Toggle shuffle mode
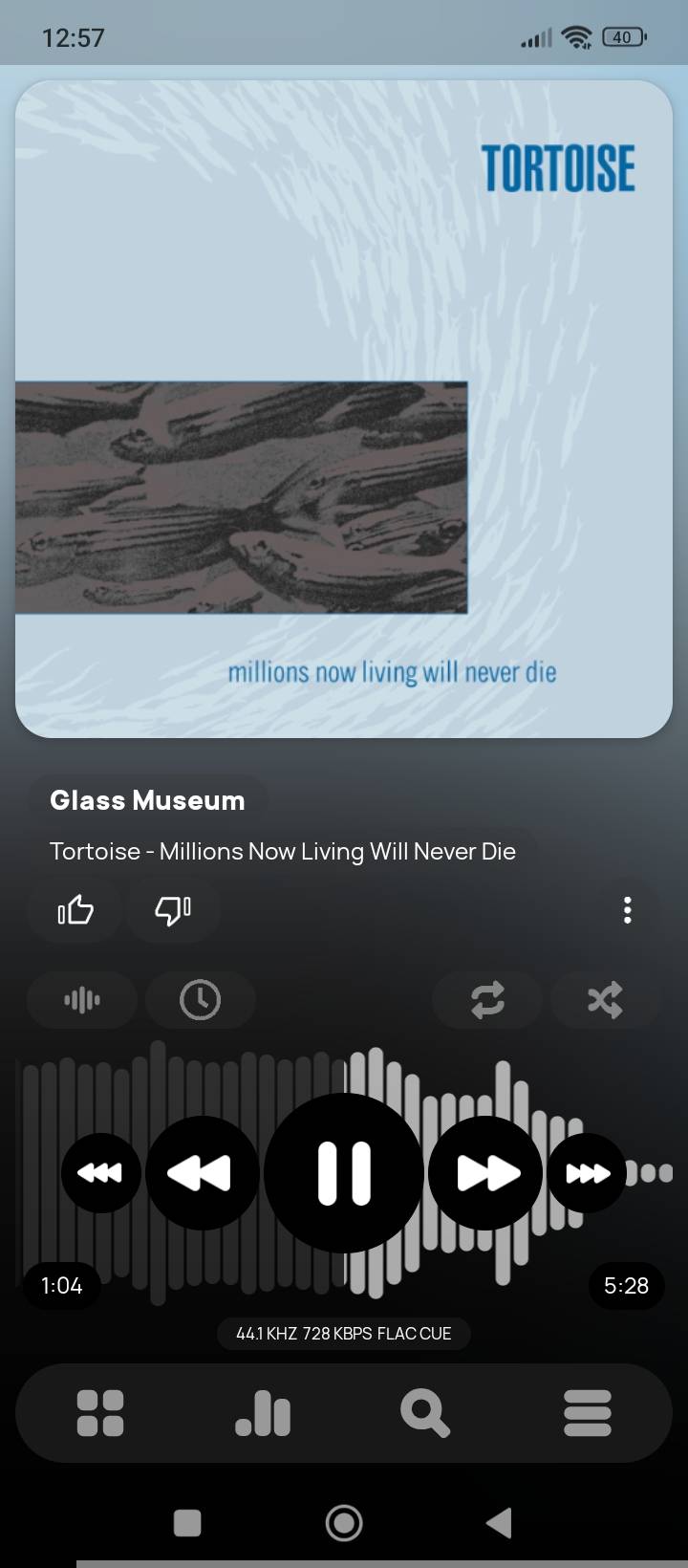 pyautogui.click(x=605, y=1000)
